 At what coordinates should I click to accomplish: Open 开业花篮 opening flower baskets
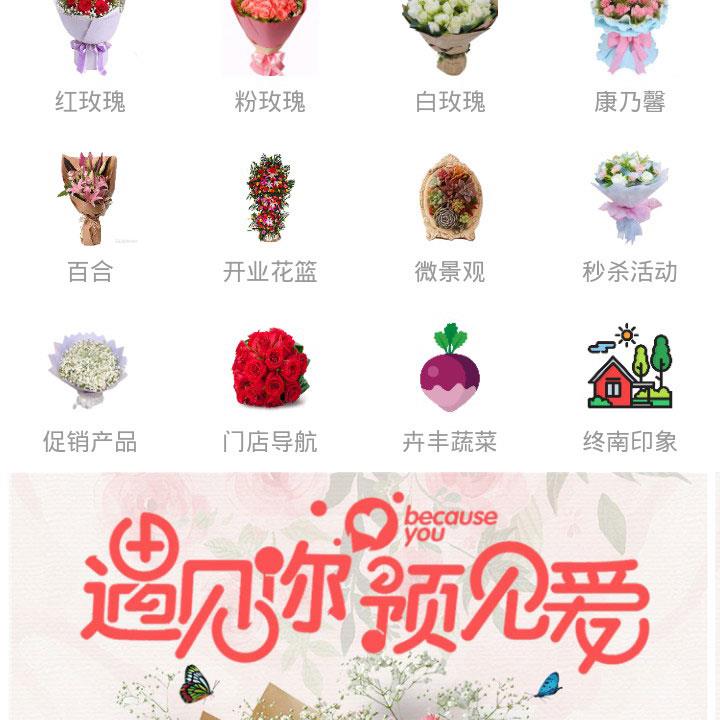tap(270, 215)
